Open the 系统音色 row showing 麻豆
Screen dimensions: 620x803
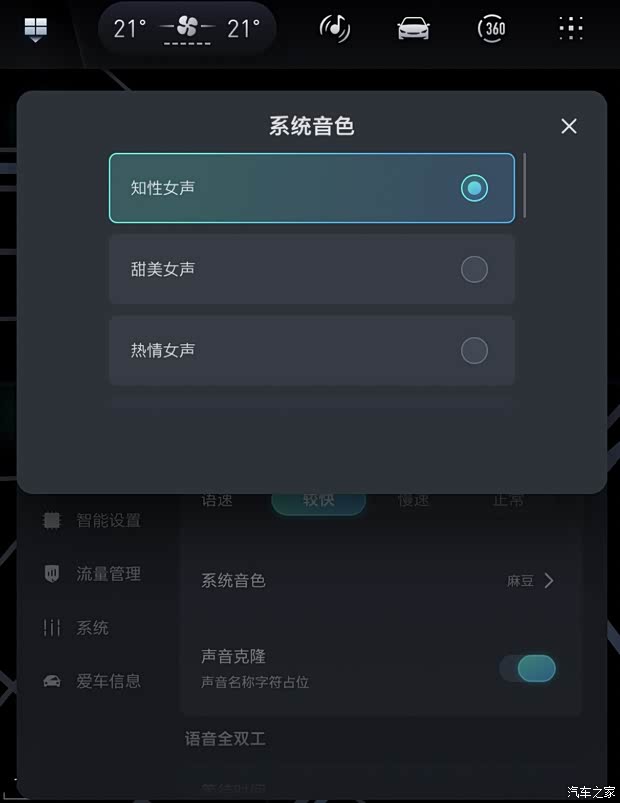pyautogui.click(x=380, y=581)
